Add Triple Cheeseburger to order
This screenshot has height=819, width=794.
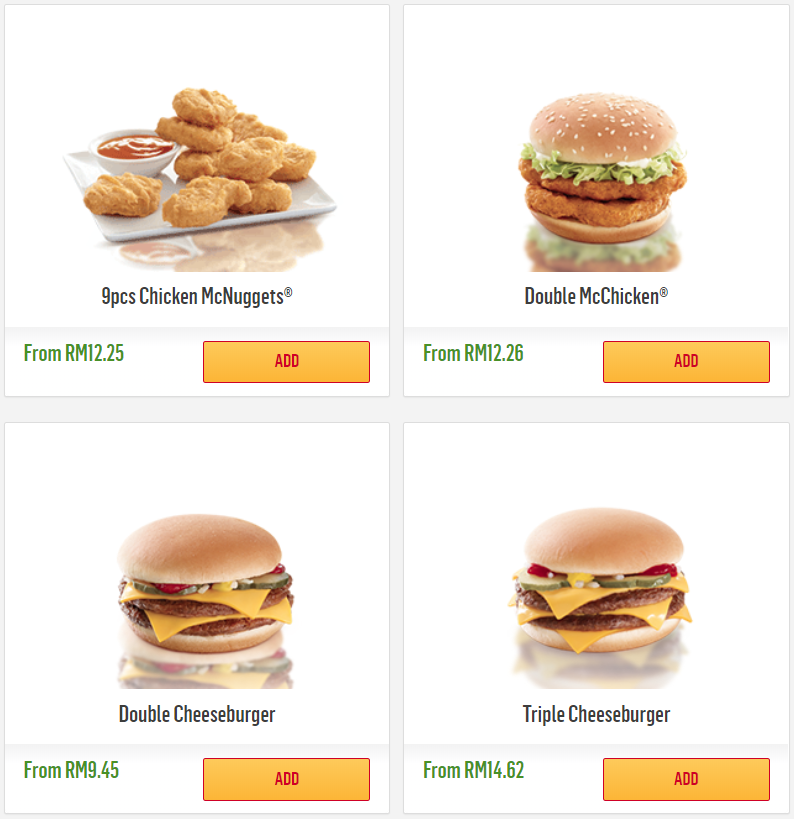(x=686, y=779)
